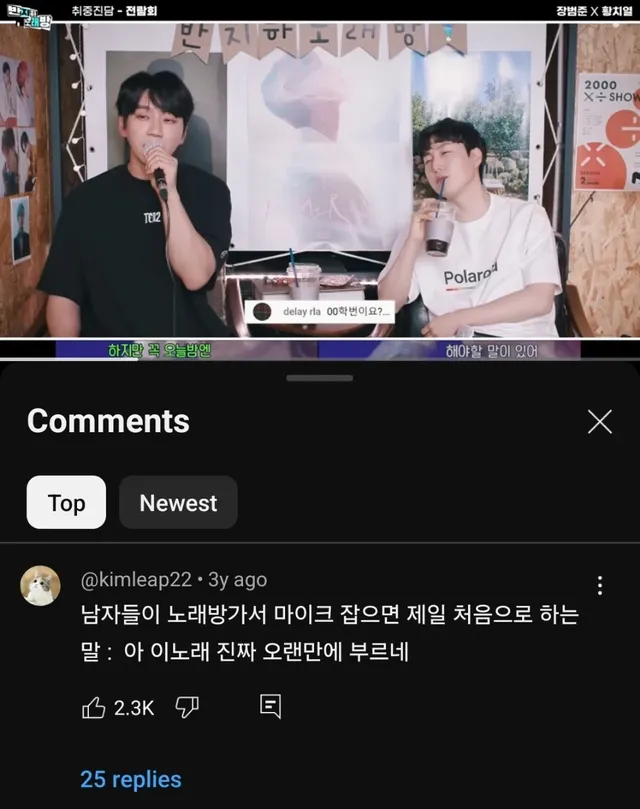This screenshot has height=809, width=640.
Task: Select the Top comments filter
Action: pyautogui.click(x=66, y=503)
